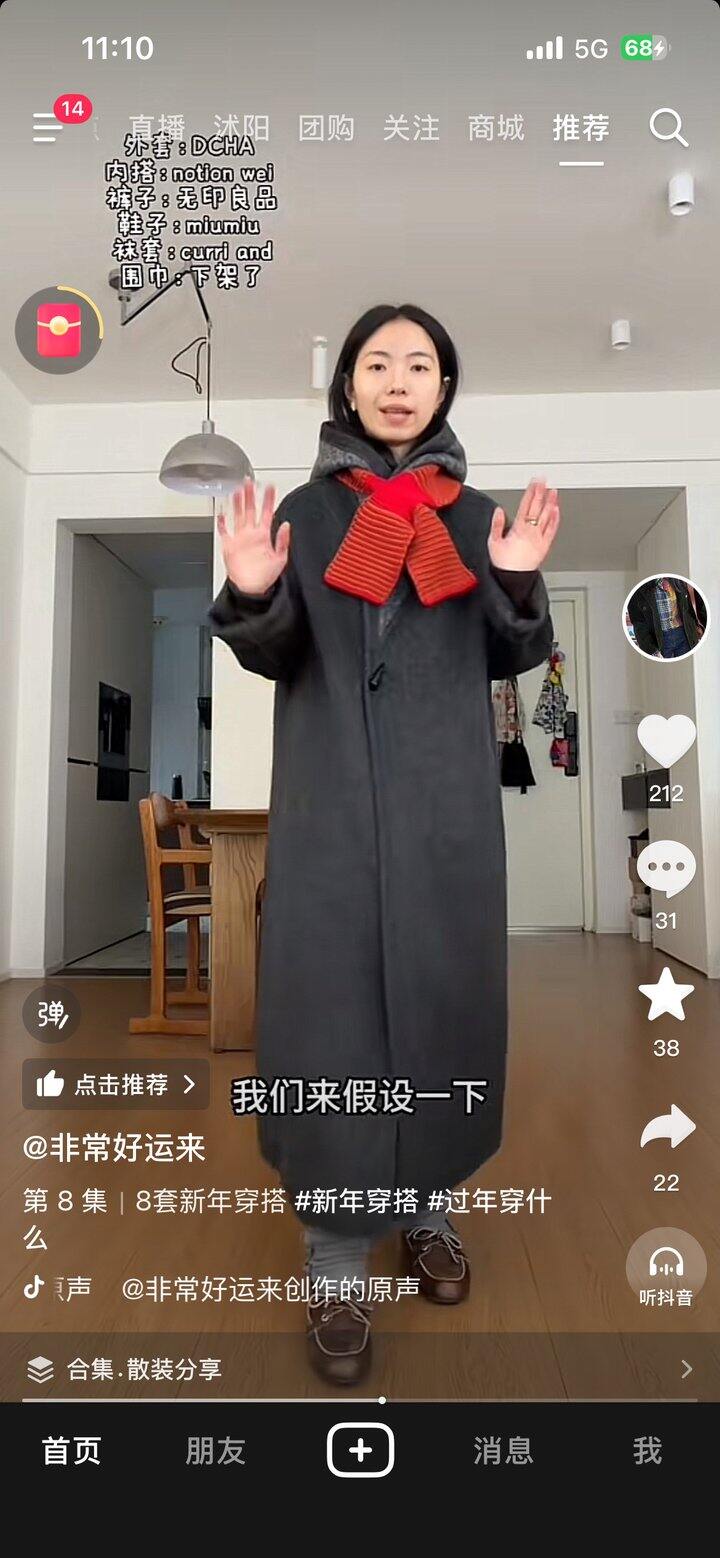The width and height of the screenshot is (720, 1558).
Task: Tap the red envelope reward icon
Action: pos(59,331)
